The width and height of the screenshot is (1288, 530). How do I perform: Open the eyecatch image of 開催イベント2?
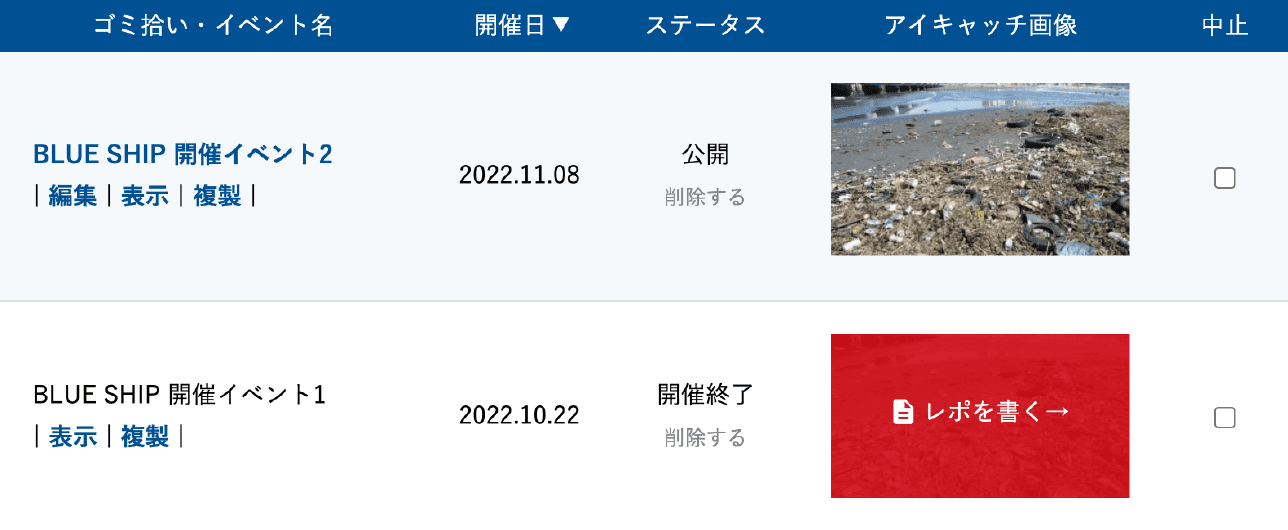pyautogui.click(x=980, y=169)
